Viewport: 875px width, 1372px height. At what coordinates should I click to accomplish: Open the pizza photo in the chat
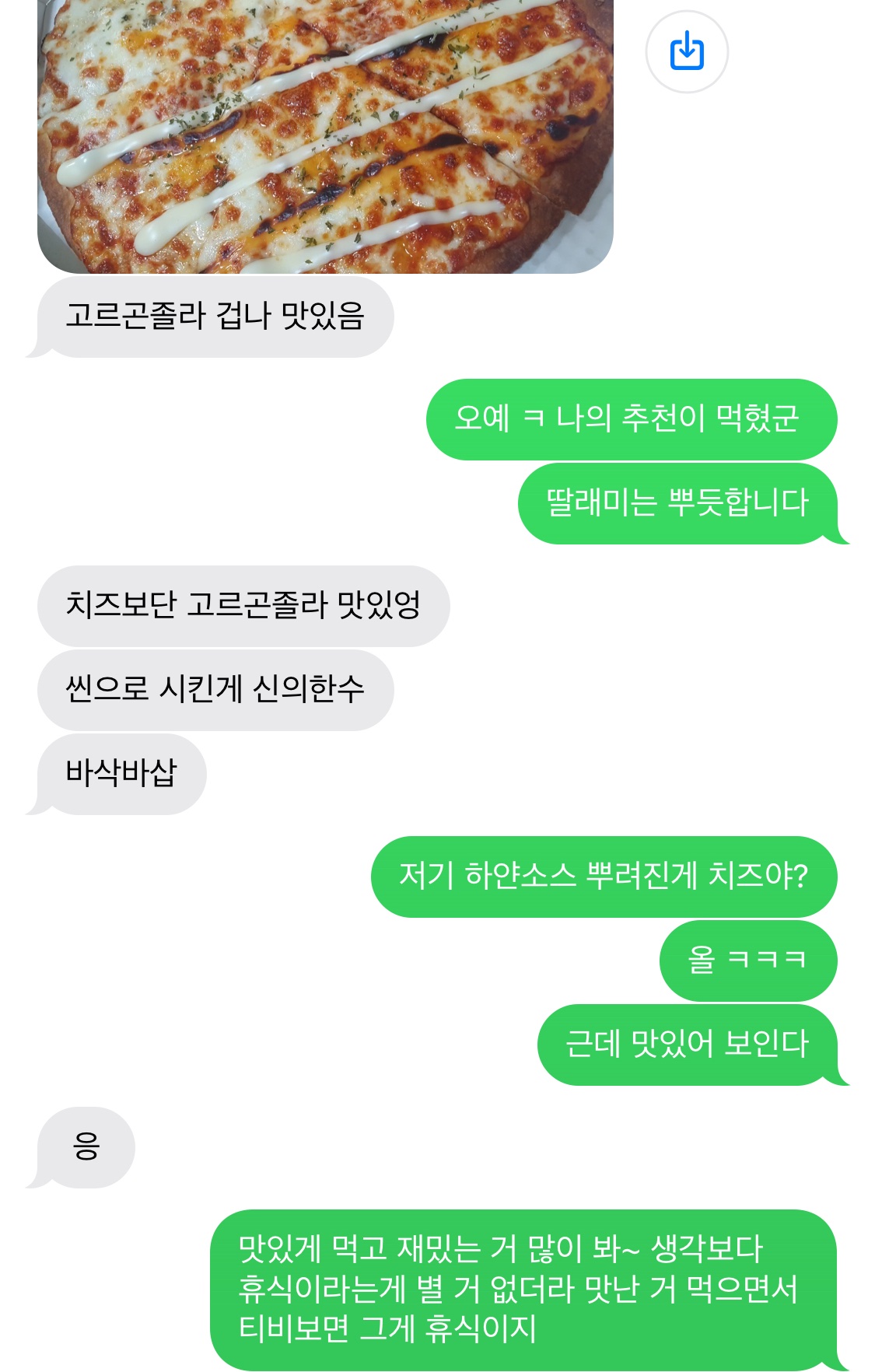click(325, 136)
